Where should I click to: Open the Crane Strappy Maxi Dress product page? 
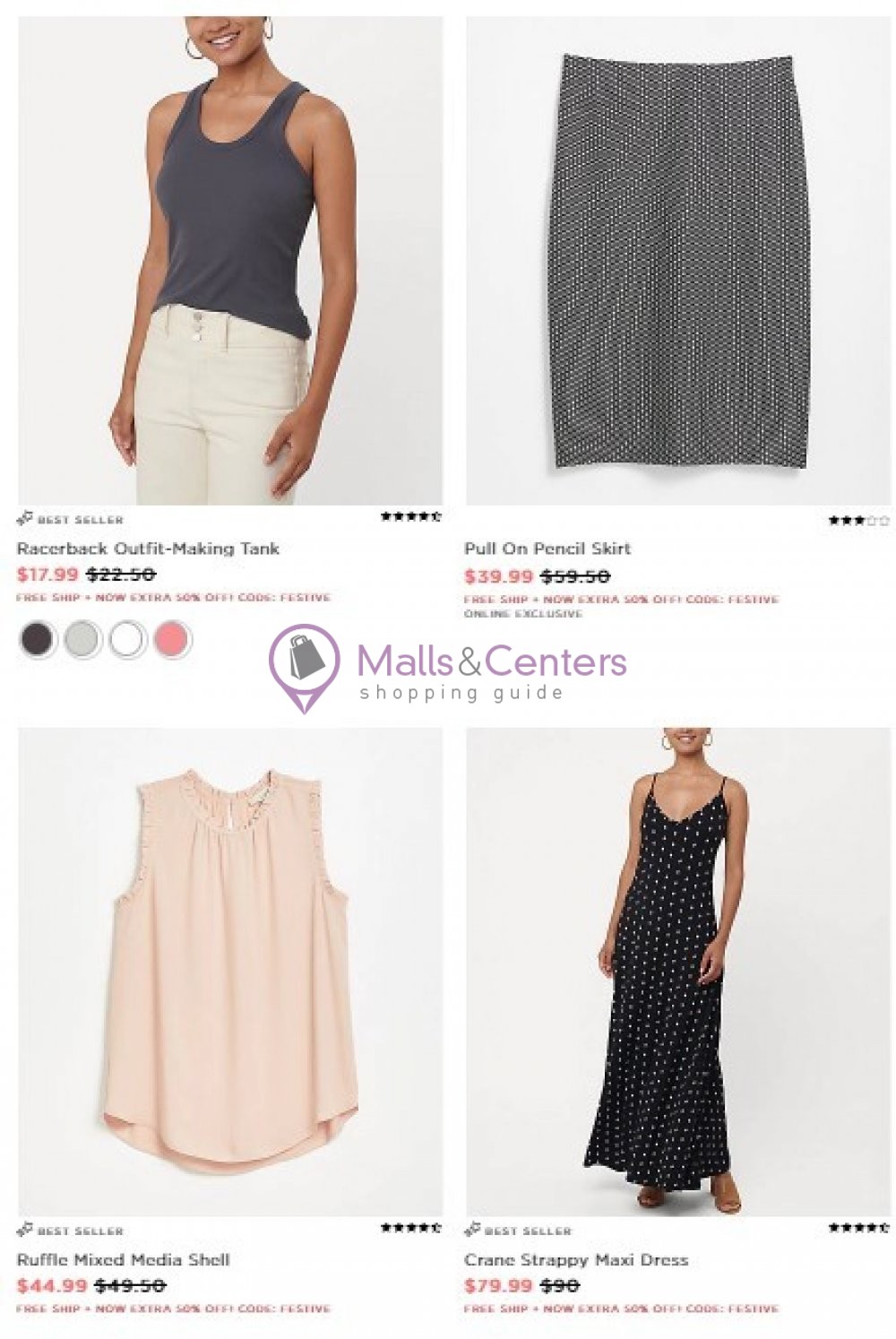point(575,1259)
